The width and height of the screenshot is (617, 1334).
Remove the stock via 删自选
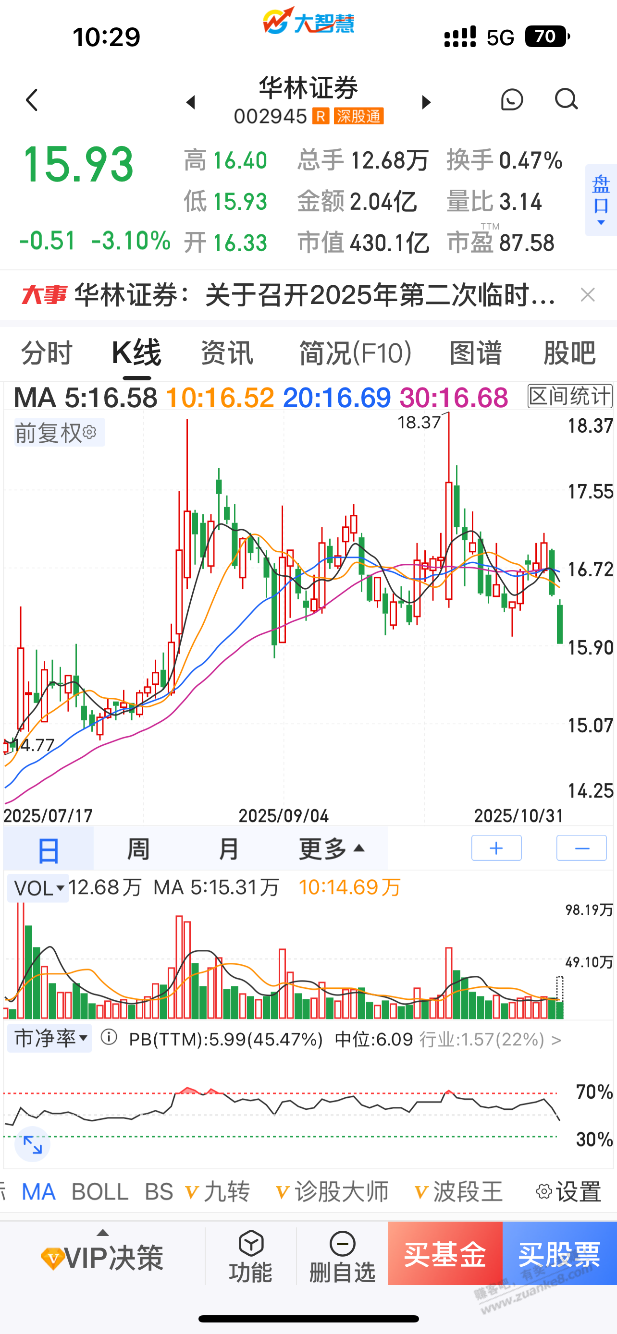[342, 1257]
